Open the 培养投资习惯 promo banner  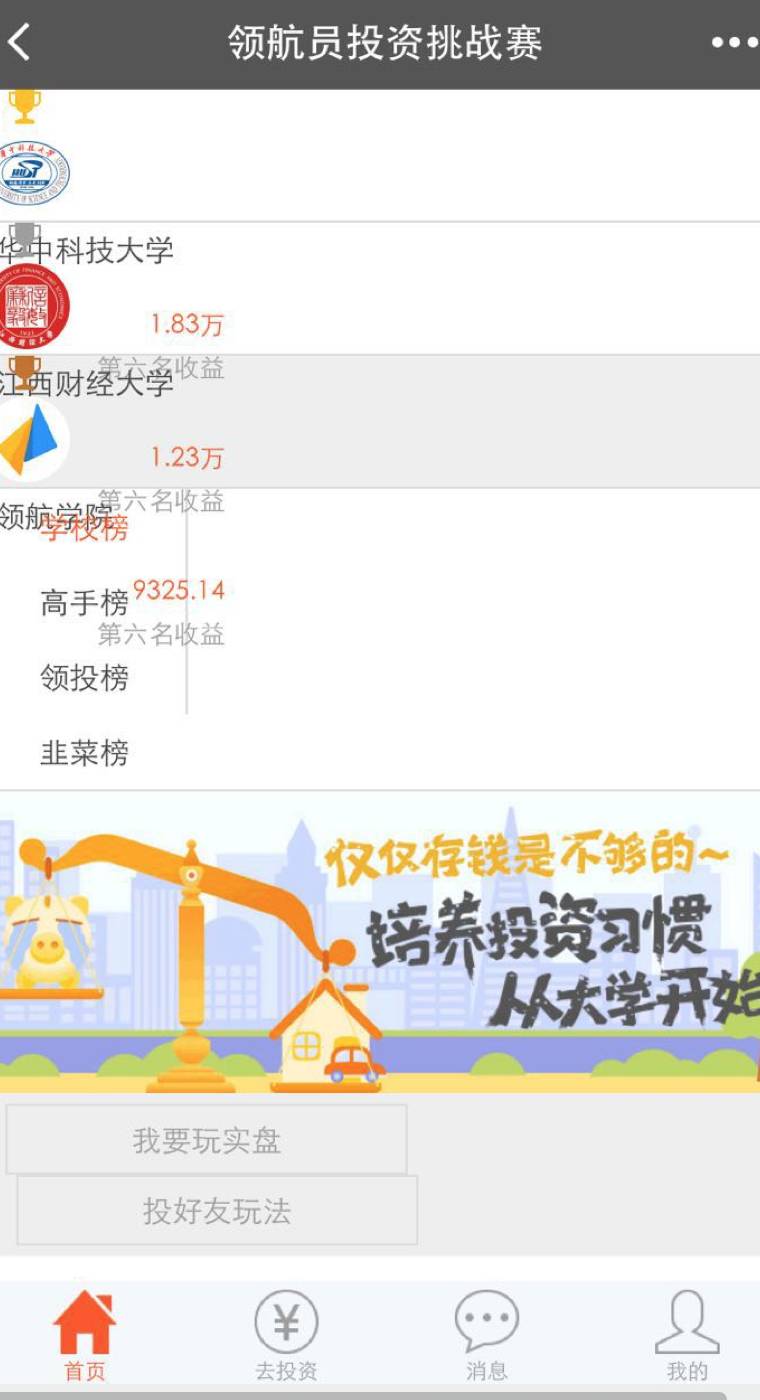coord(380,942)
